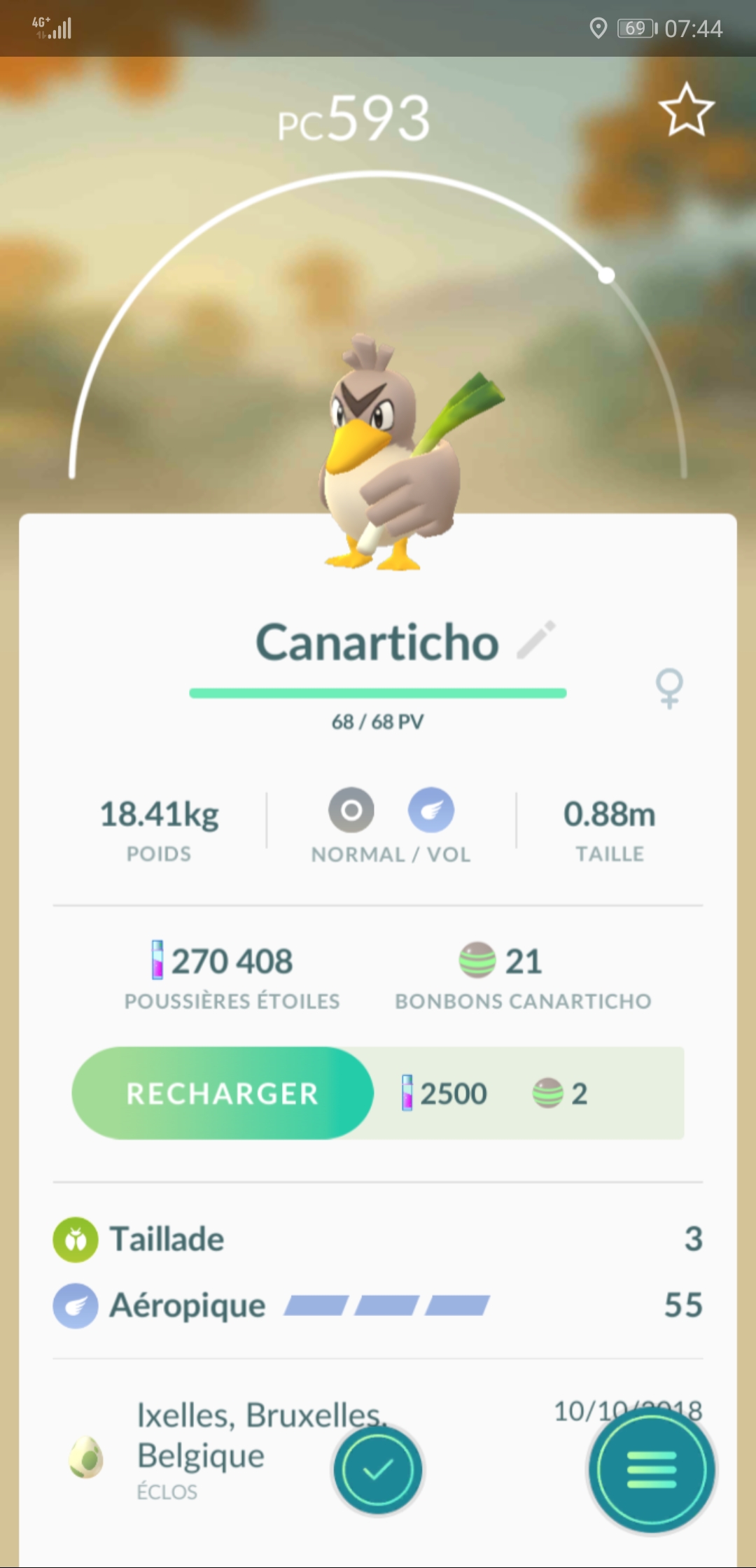Open the round green menu button
Screen dimensions: 756x1568
coord(652,1469)
